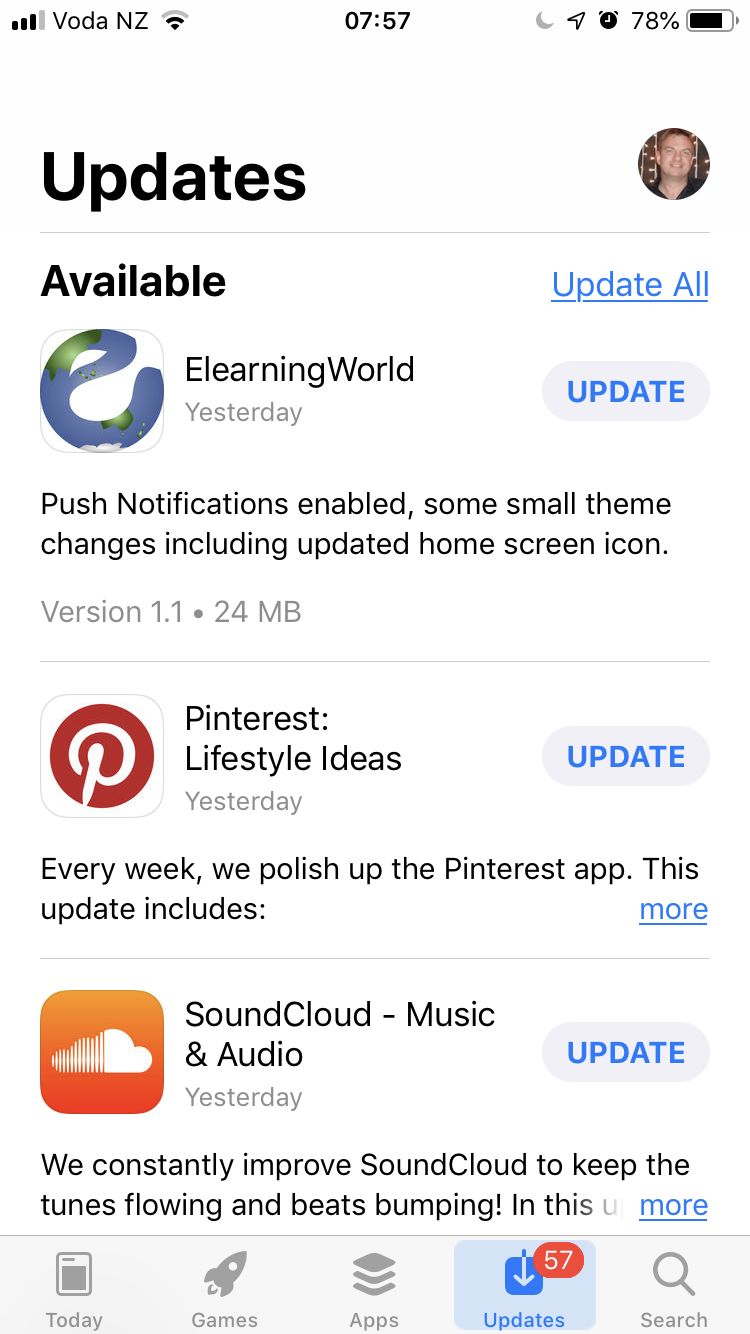Tap the Update All link
Viewport: 750px width, 1334px height.
pyautogui.click(x=630, y=285)
